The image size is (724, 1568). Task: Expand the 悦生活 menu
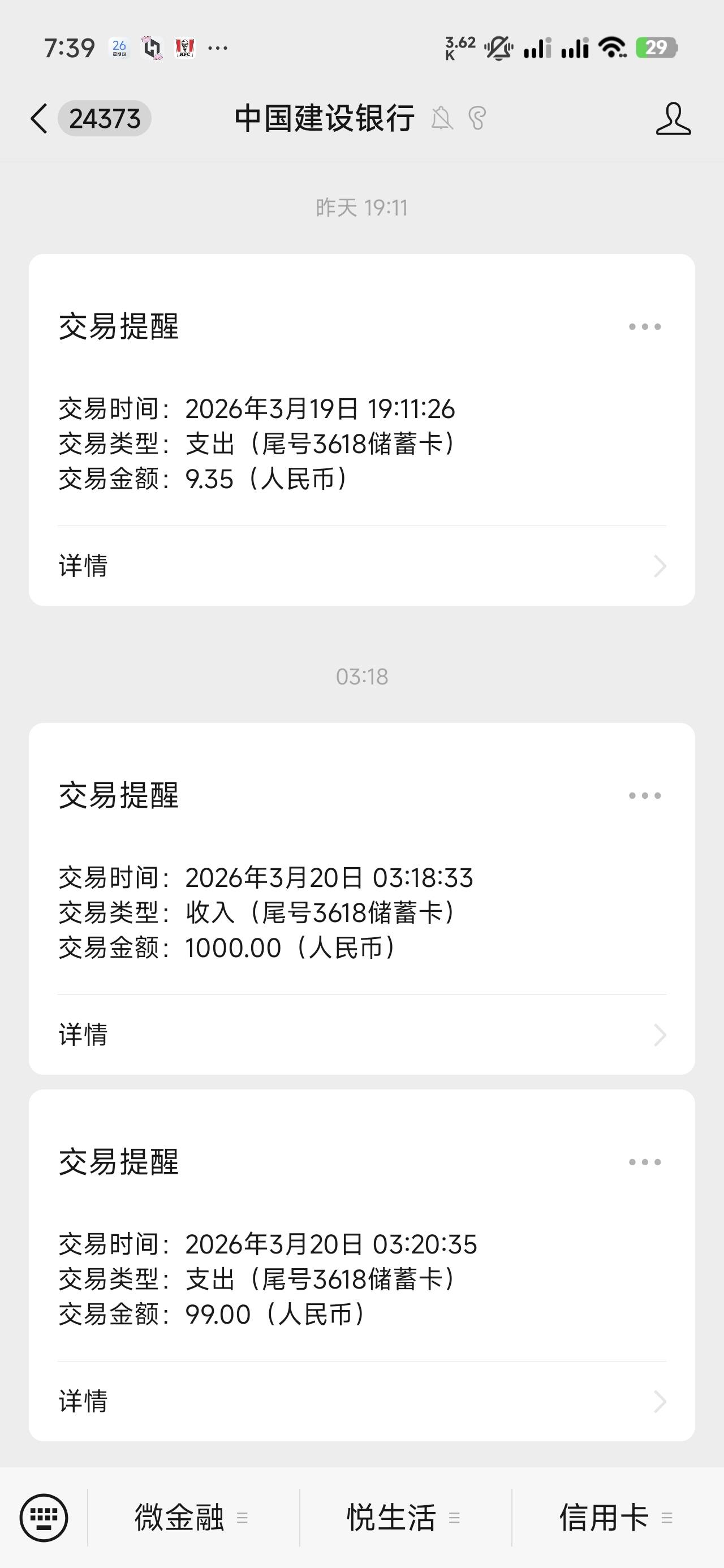click(404, 1518)
